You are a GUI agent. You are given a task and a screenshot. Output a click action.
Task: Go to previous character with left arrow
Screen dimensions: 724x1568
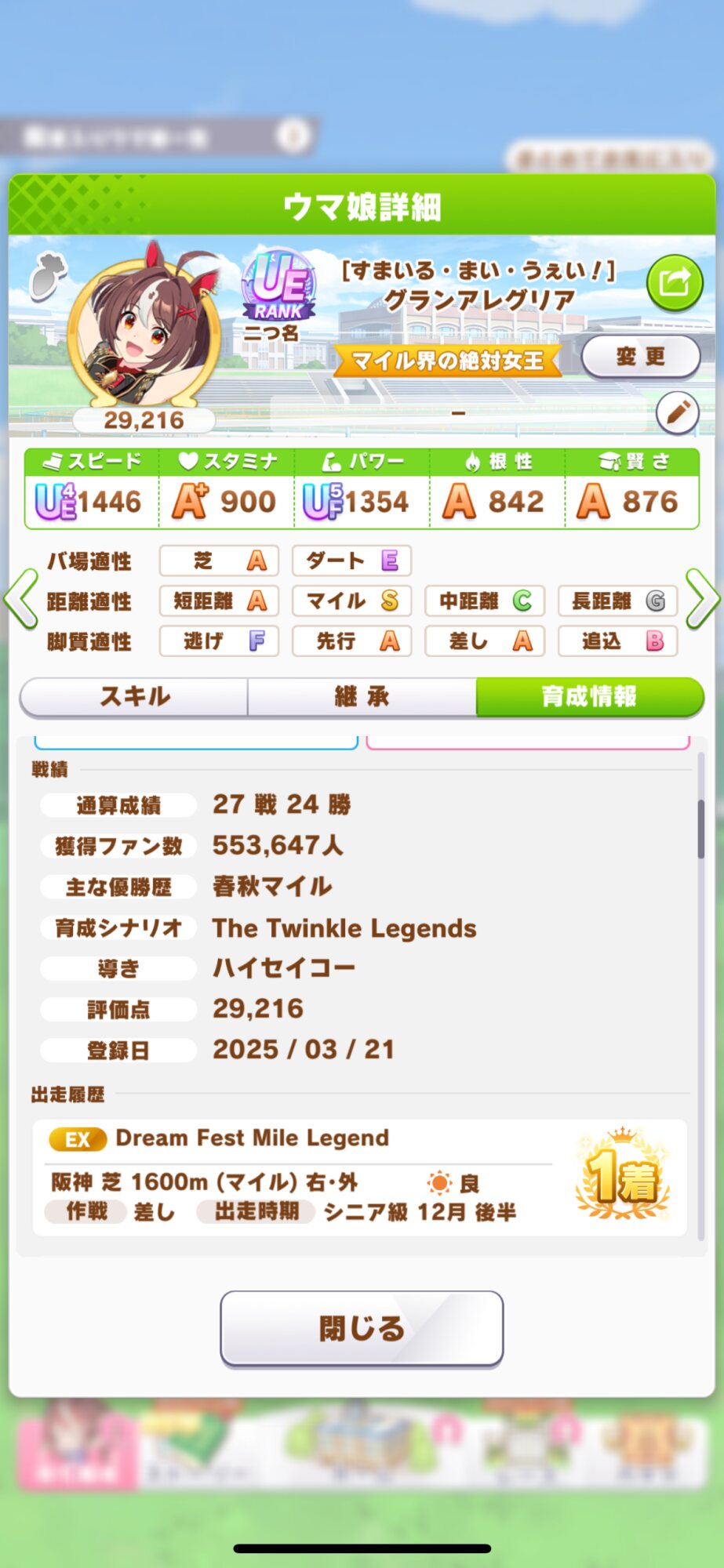21,600
